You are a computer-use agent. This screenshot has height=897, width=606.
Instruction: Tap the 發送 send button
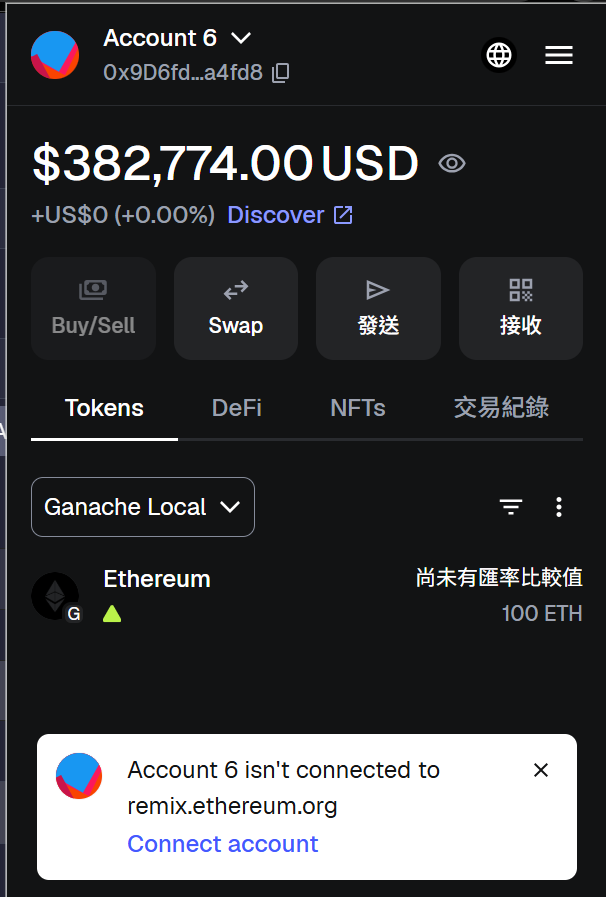tap(378, 308)
